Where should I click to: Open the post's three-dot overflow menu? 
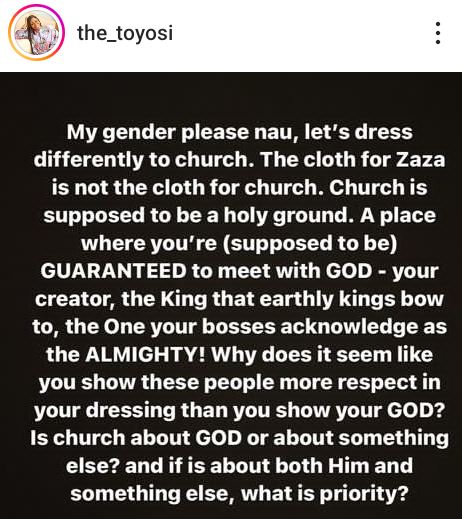click(438, 33)
